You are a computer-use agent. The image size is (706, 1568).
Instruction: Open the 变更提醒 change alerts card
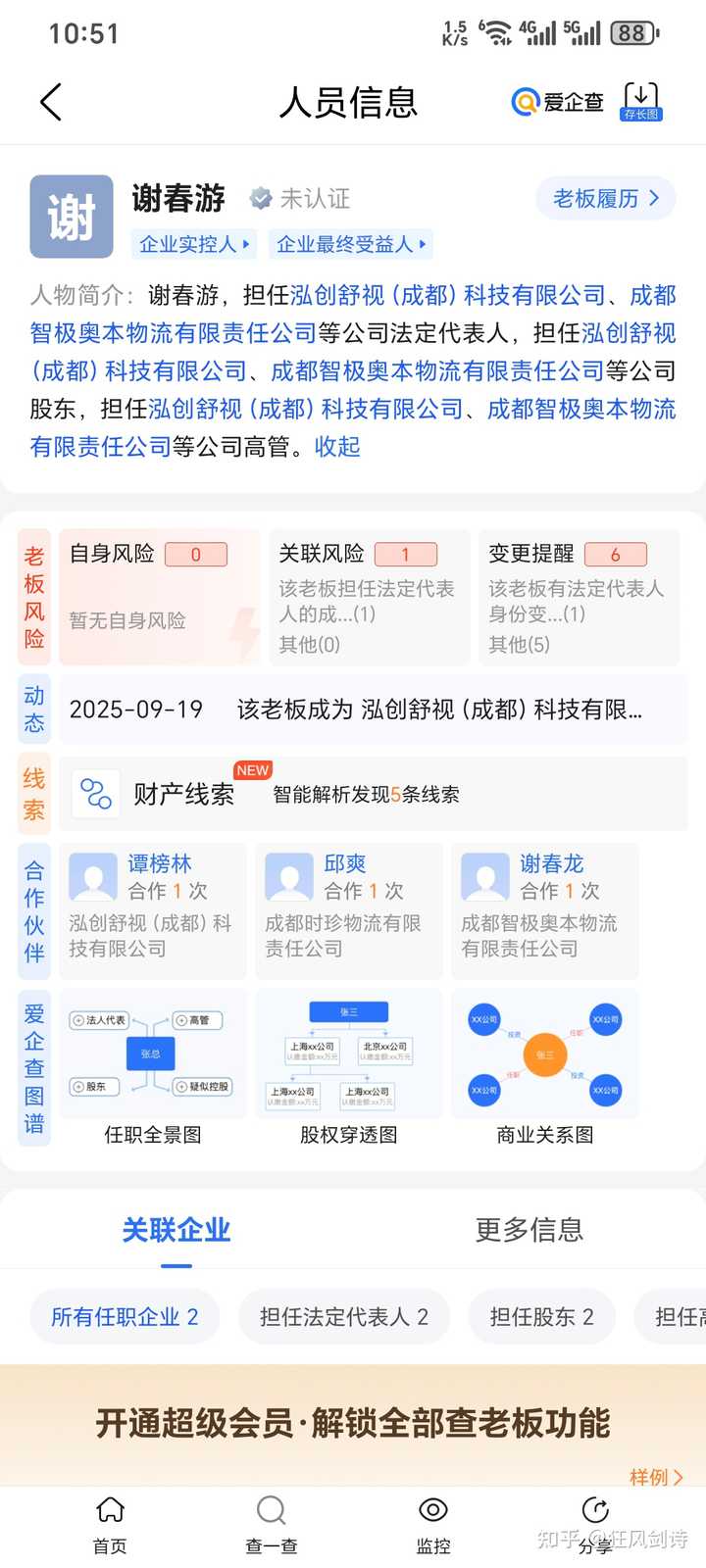click(x=577, y=598)
